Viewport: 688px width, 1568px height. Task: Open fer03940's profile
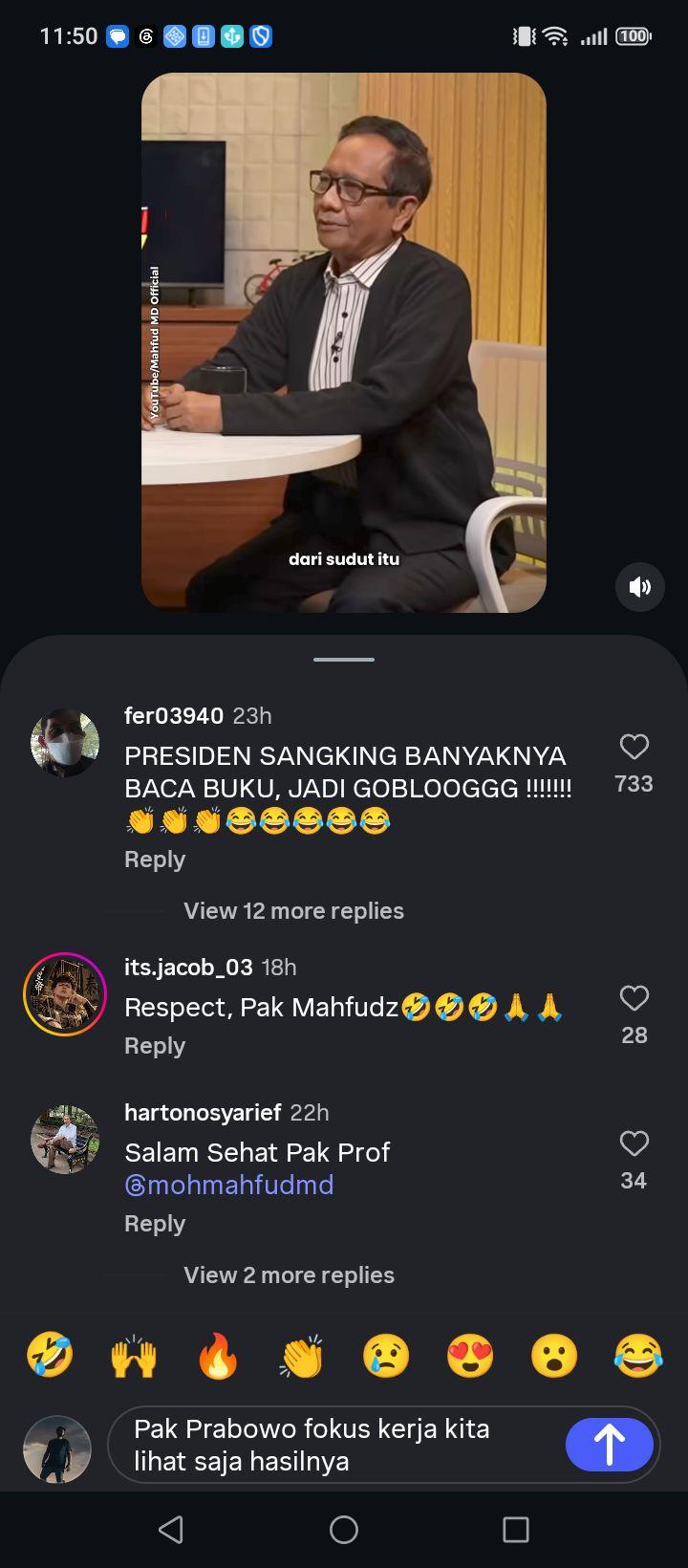click(x=65, y=743)
